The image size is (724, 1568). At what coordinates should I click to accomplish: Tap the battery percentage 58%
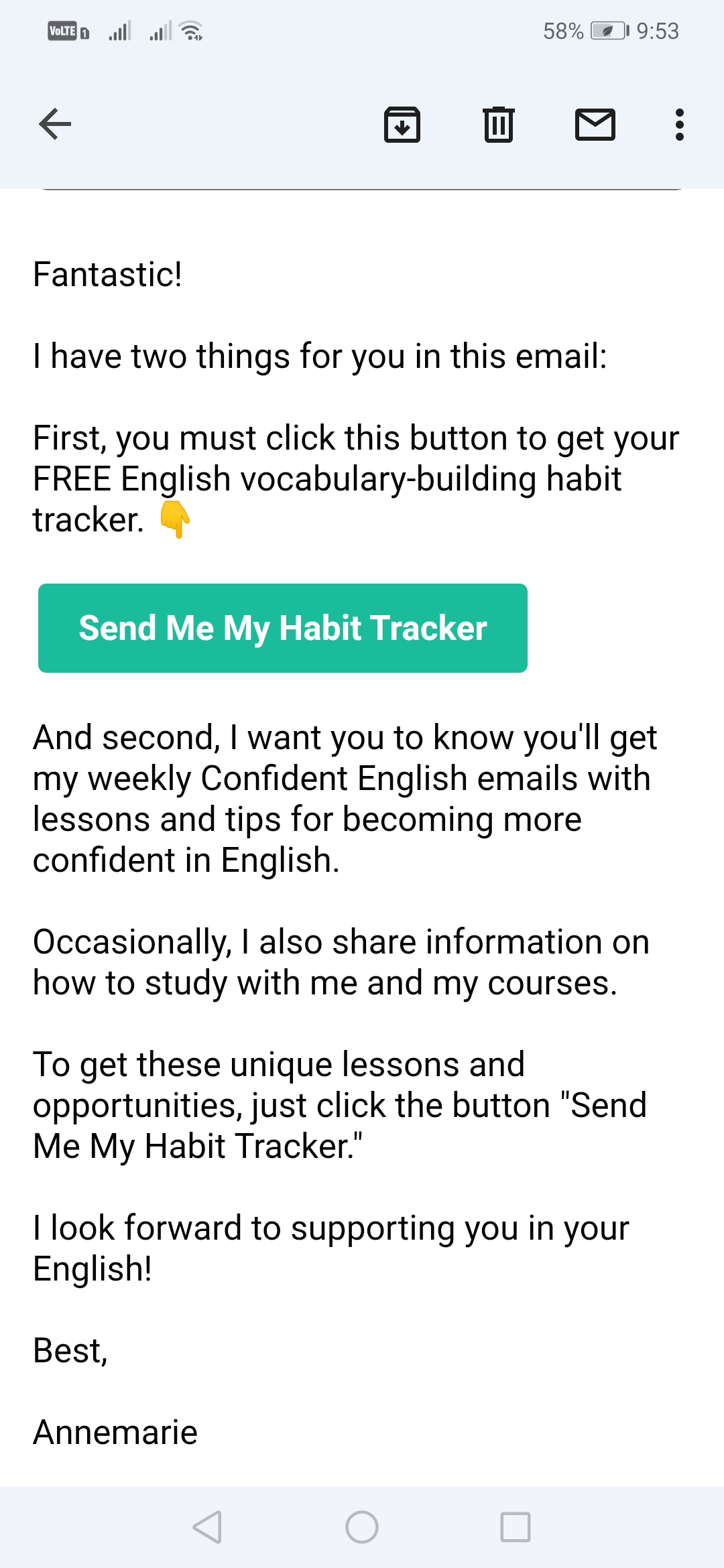tap(561, 30)
